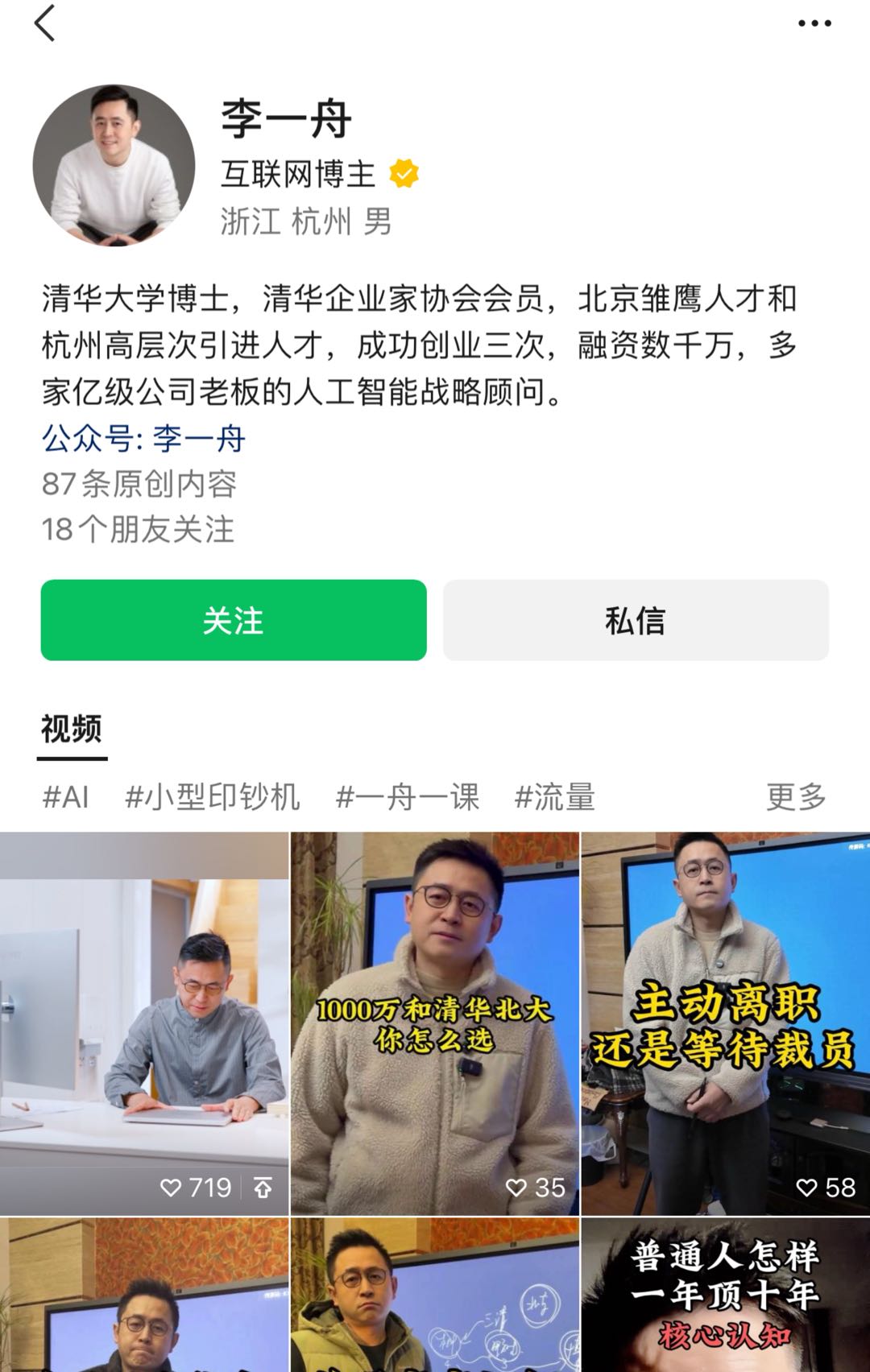Open the 普通人怎样一年顶十年 video
The image size is (870, 1372).
tap(725, 1295)
